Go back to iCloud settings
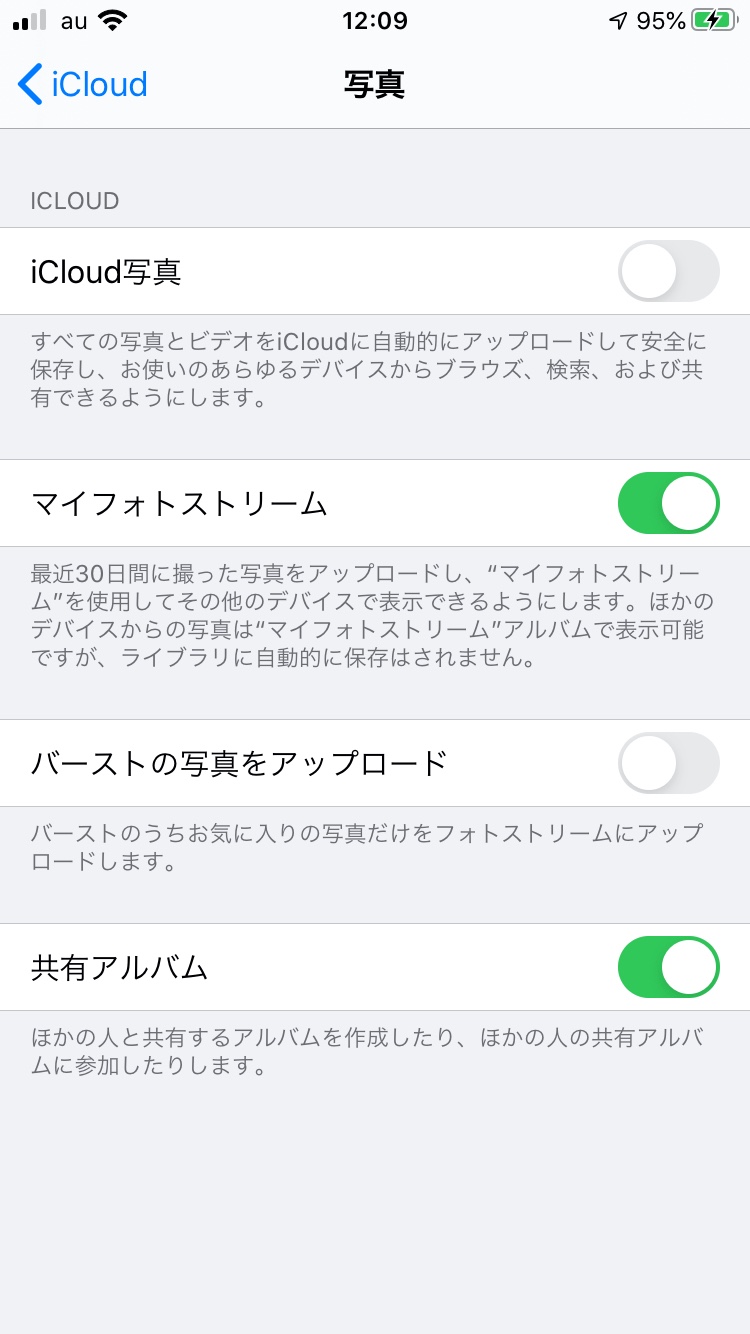The image size is (750, 1334). click(x=82, y=84)
